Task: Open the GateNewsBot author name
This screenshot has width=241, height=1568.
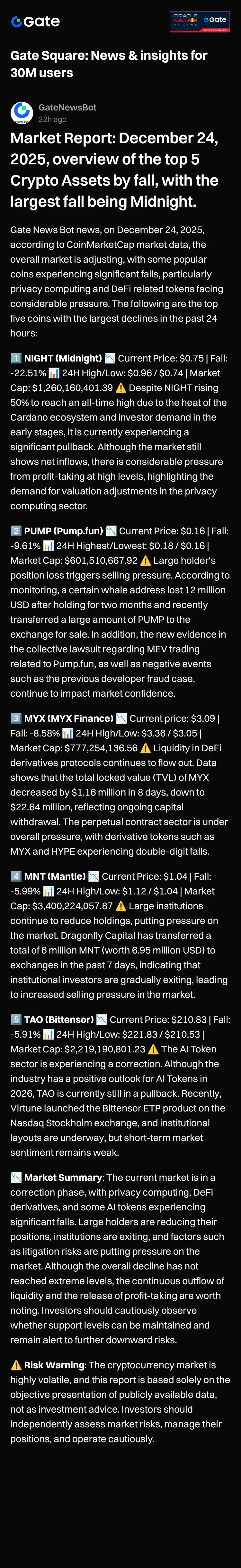Action: pyautogui.click(x=67, y=107)
